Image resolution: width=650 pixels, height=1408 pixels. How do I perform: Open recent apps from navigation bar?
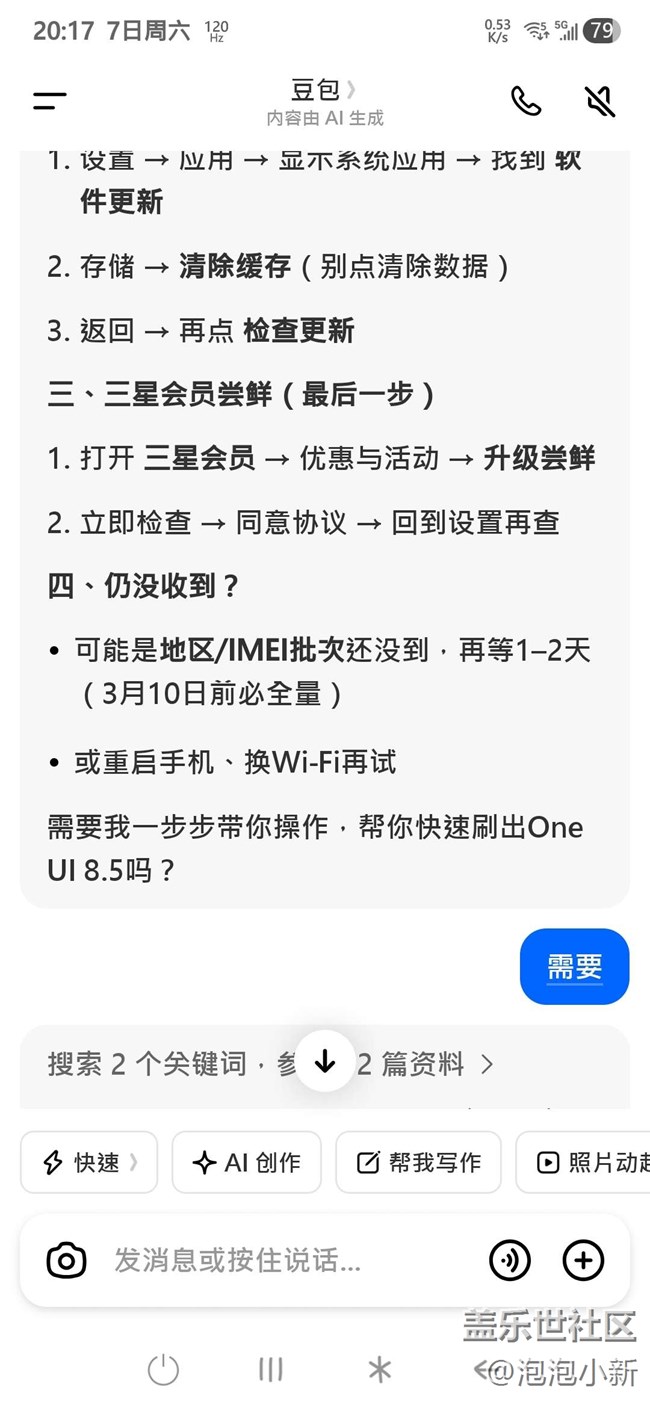tap(271, 1369)
